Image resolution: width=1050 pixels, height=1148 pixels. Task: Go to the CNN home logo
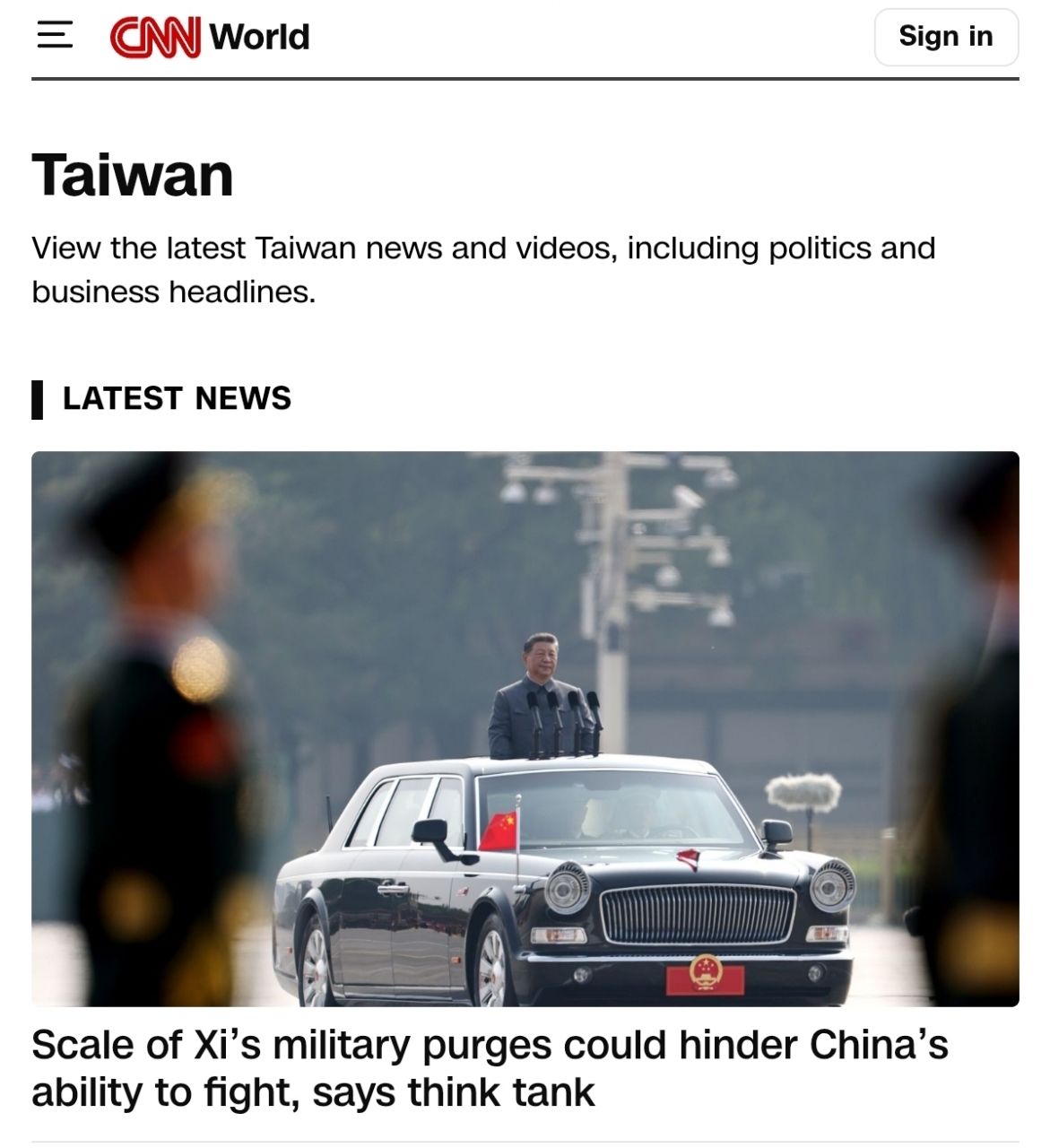[x=155, y=38]
